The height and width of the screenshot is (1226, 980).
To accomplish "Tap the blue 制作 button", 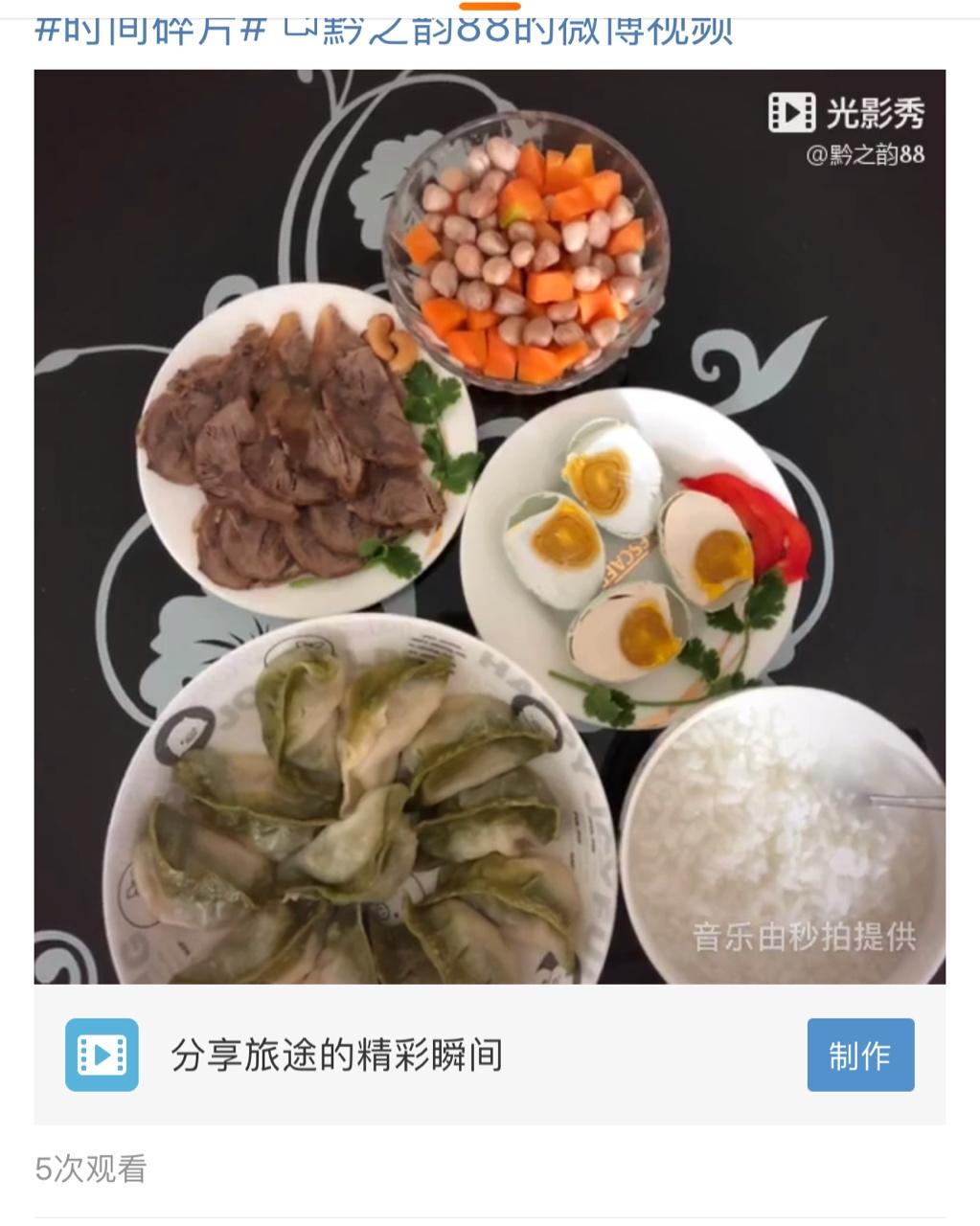I will [860, 1055].
